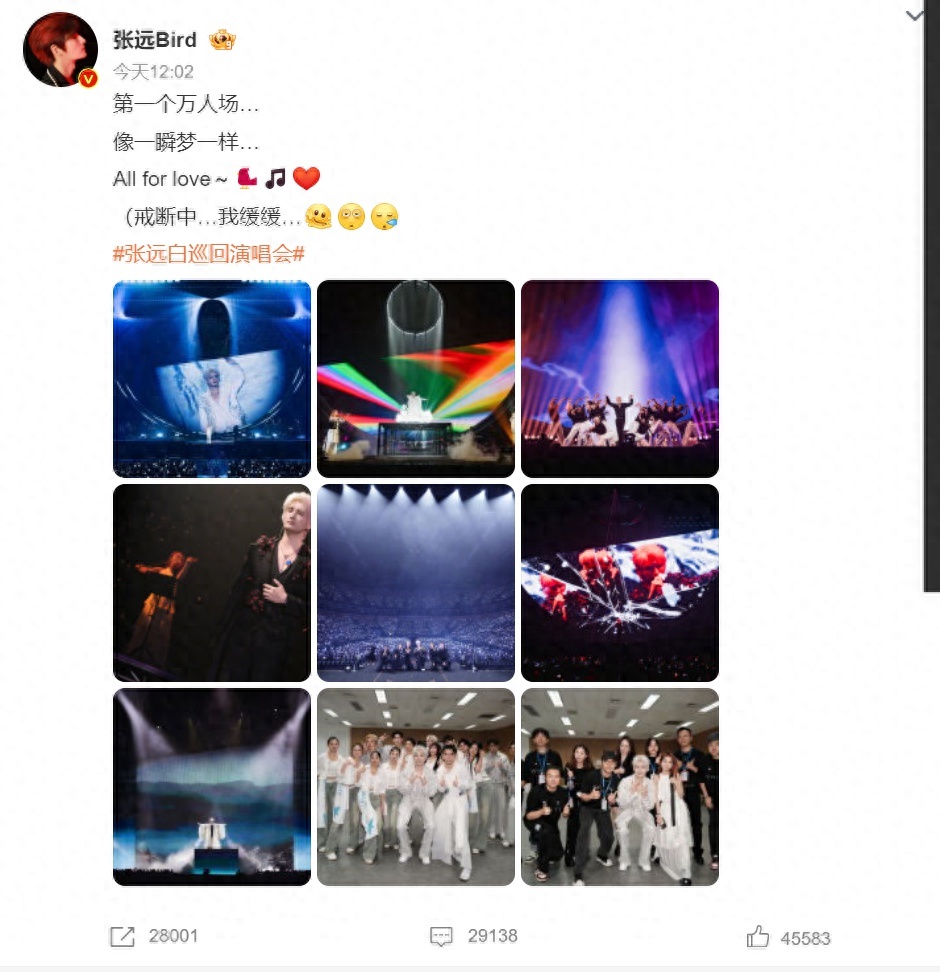The height and width of the screenshot is (972, 940).
Task: Open hashtag #张远白巡回演唱会#
Action: tap(208, 254)
